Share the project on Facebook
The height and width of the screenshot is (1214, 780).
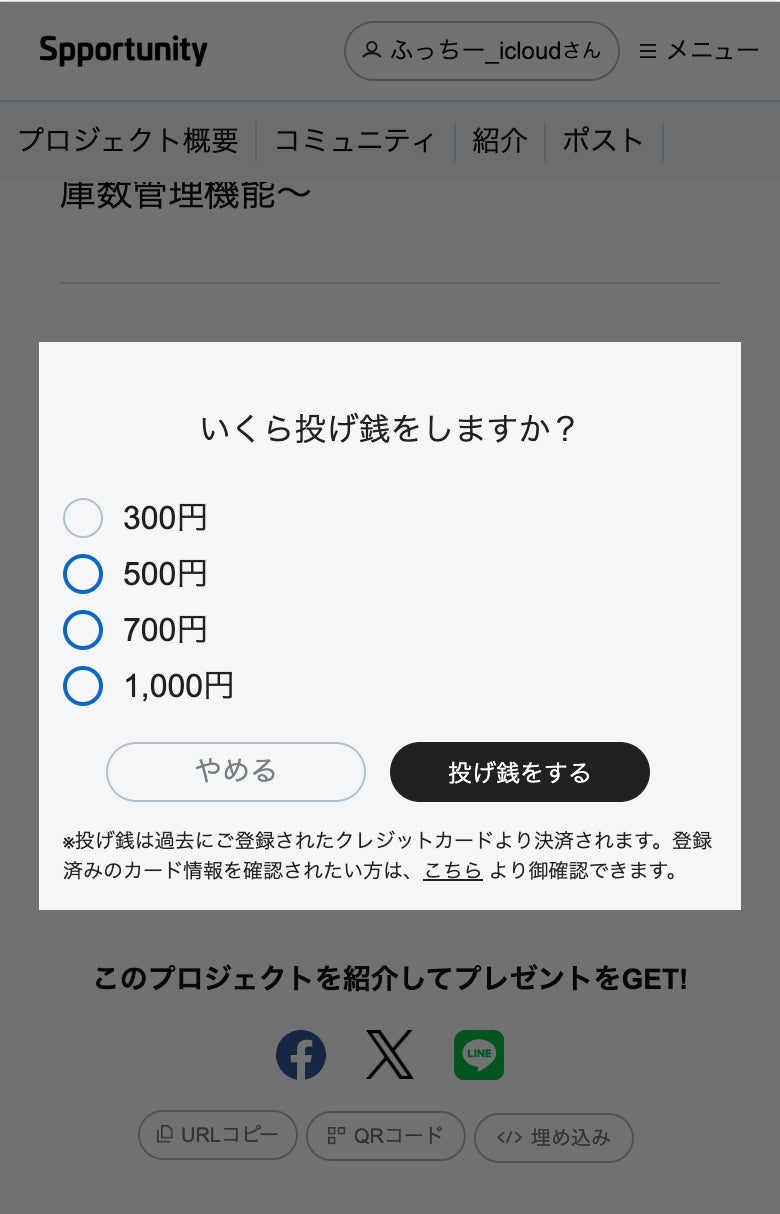pos(301,1055)
